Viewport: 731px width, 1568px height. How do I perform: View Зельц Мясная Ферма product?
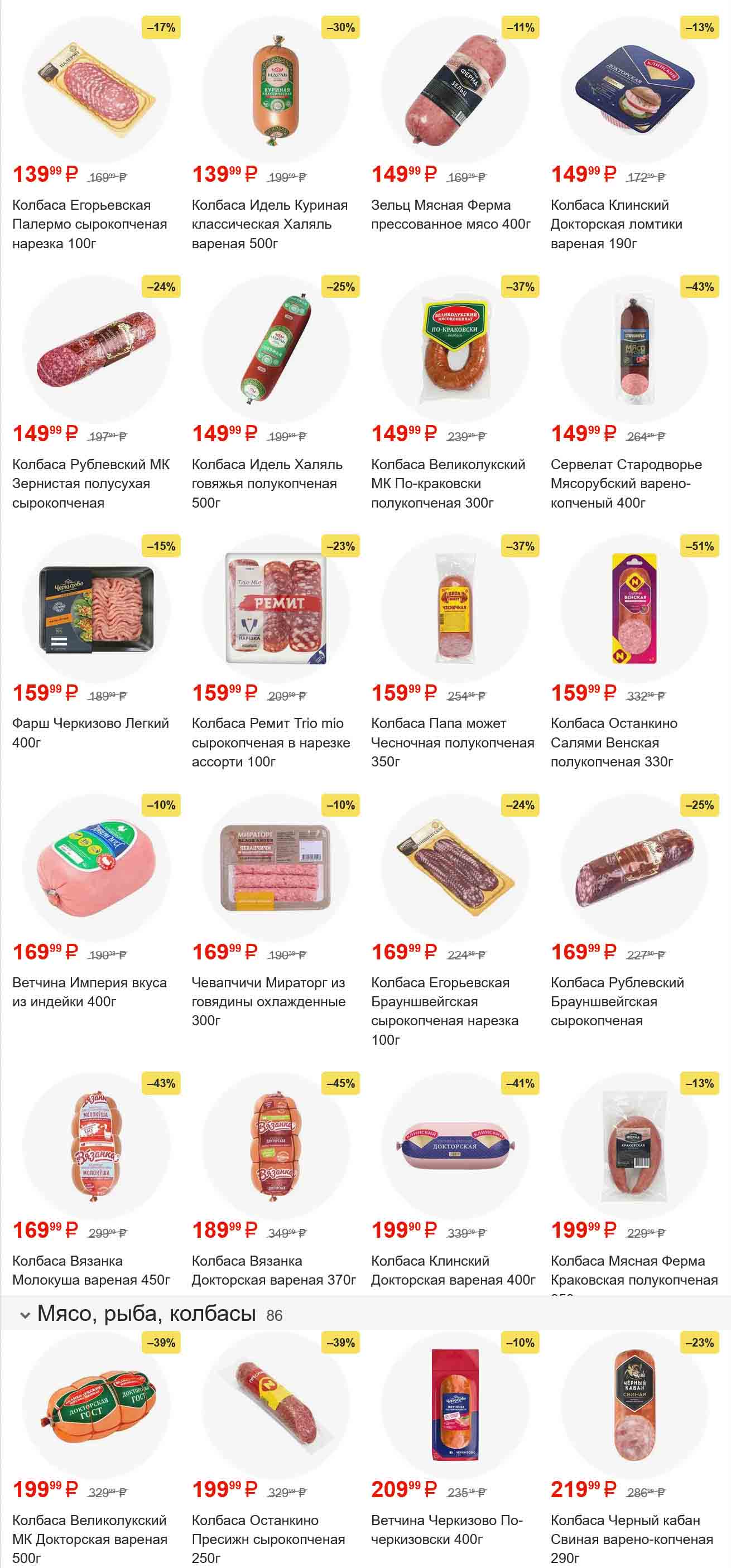455,91
